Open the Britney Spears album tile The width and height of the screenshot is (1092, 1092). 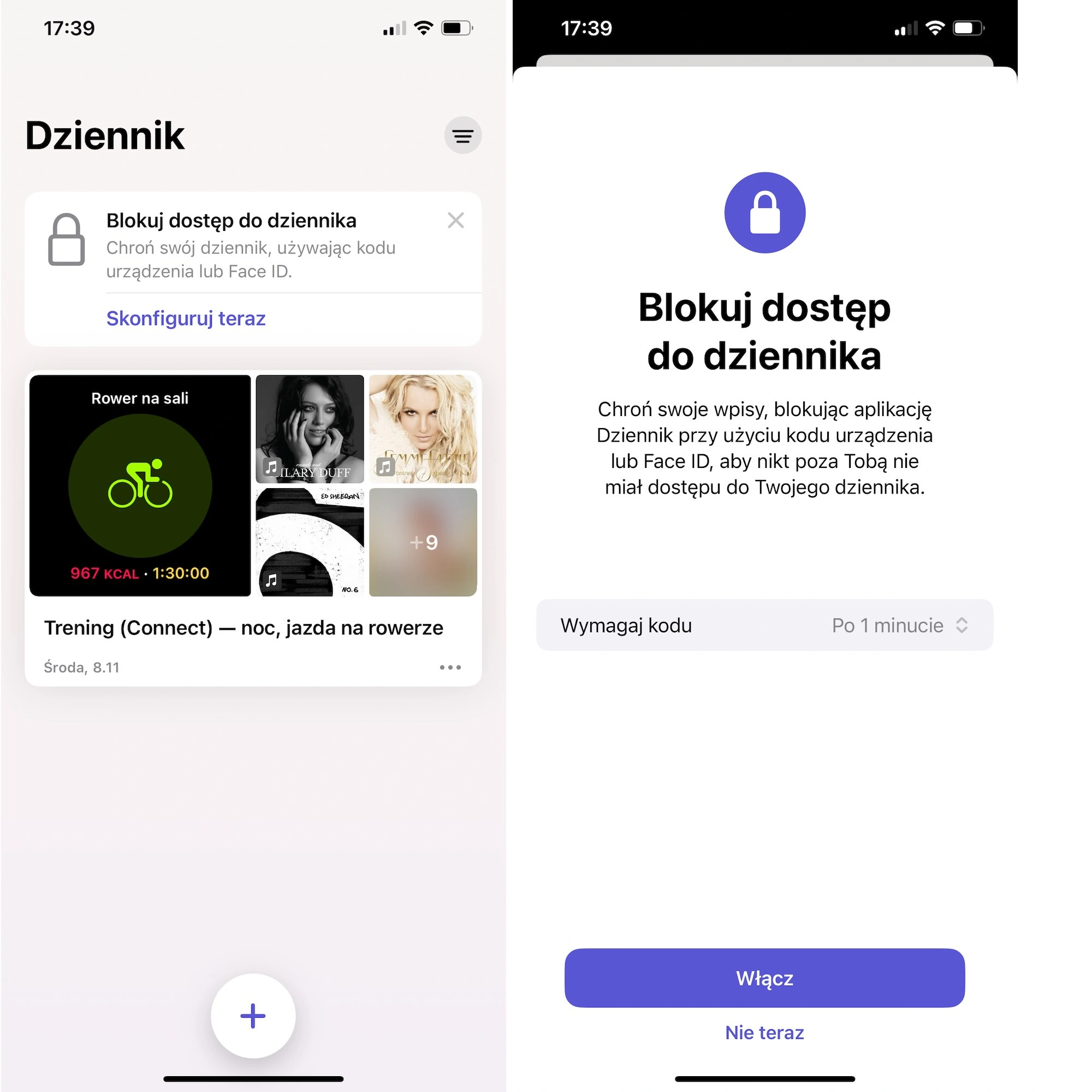tap(423, 429)
